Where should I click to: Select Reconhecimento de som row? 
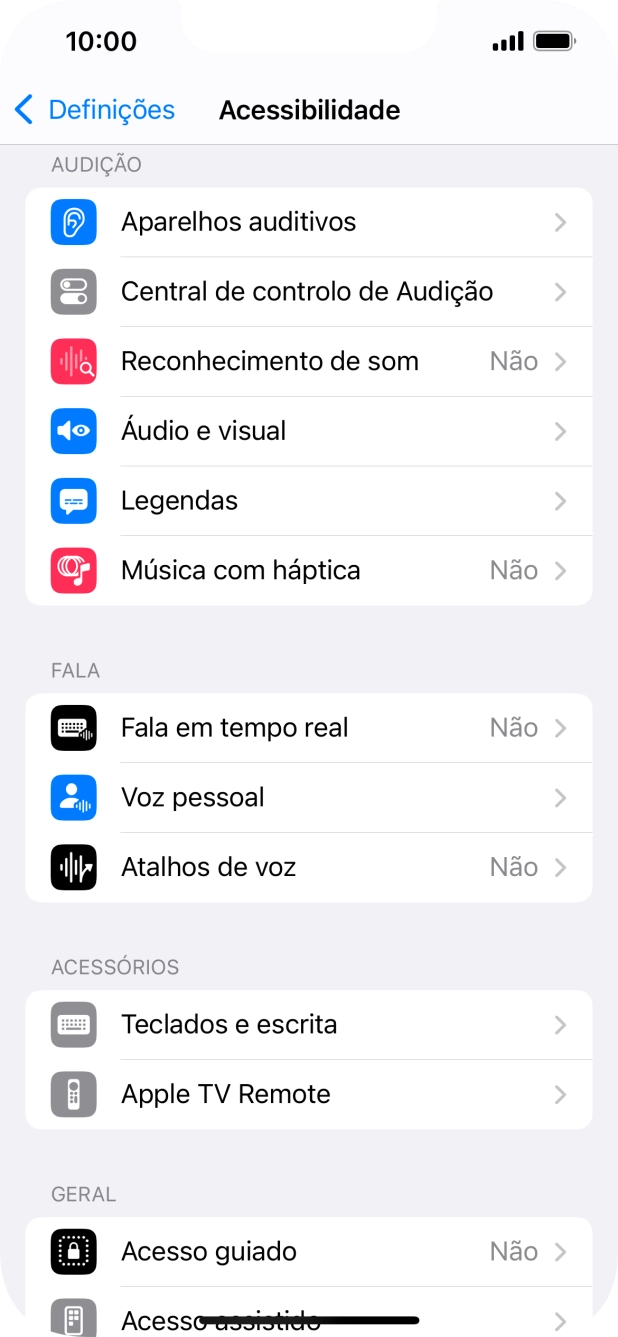tap(308, 362)
